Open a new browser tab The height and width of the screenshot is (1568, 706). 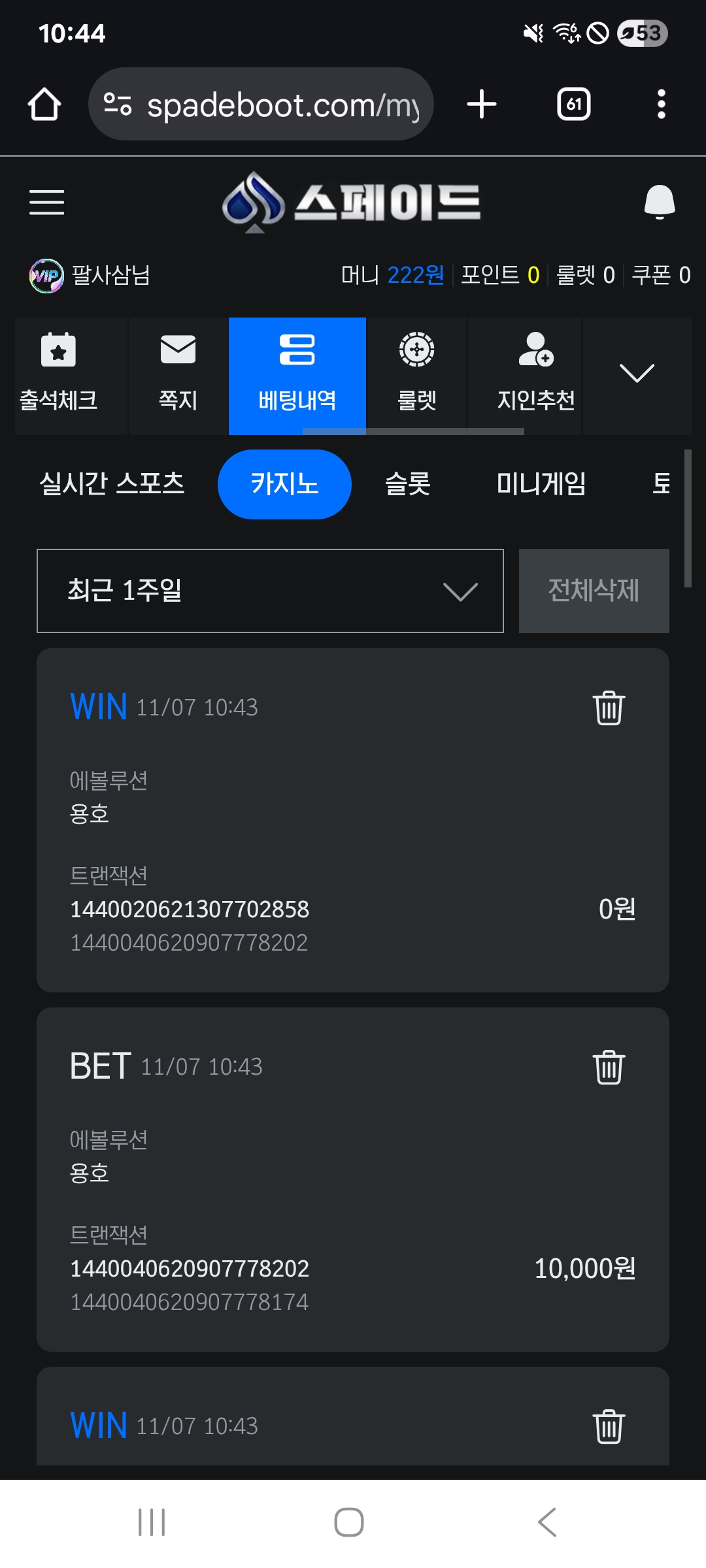point(482,105)
